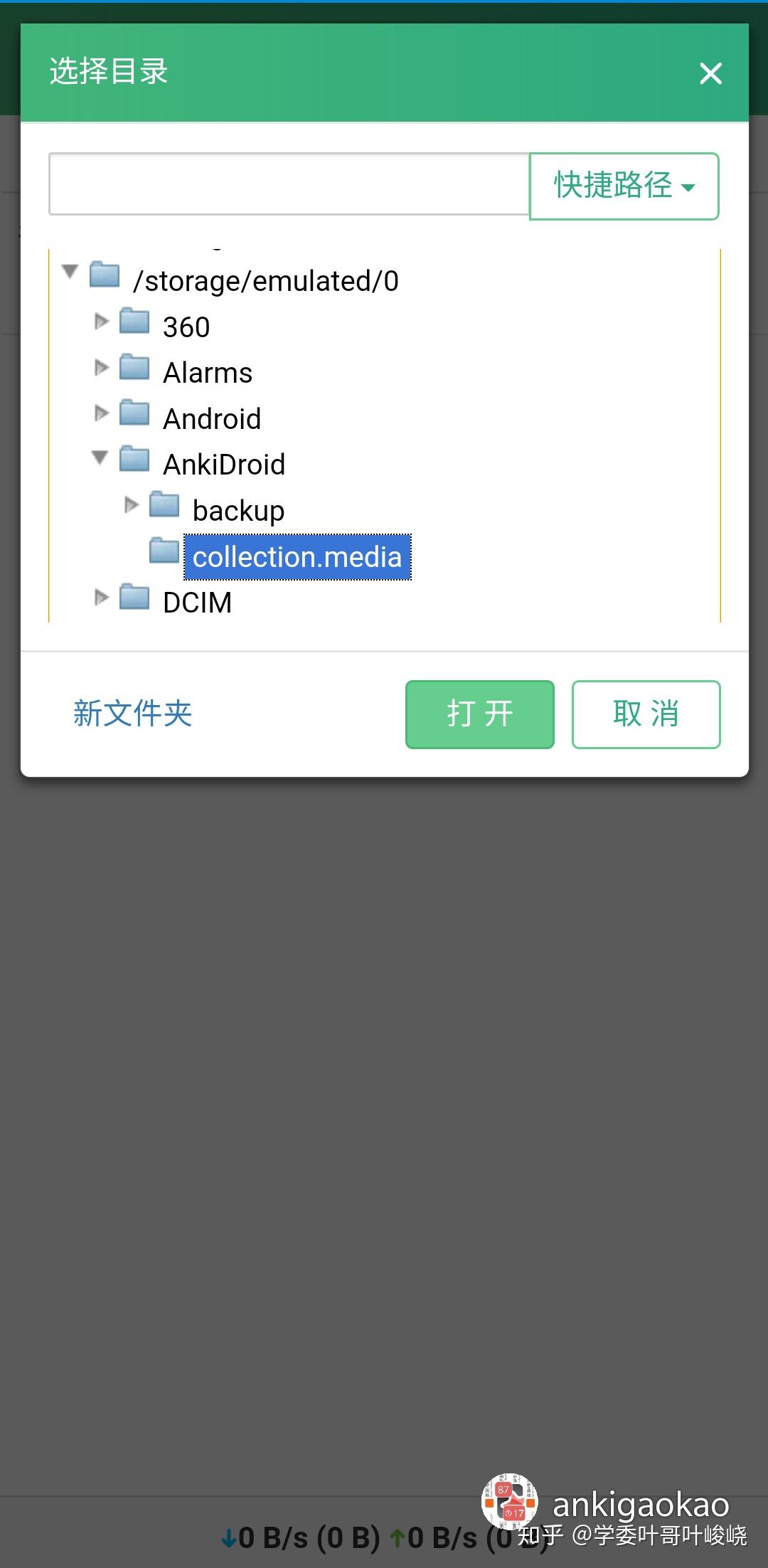This screenshot has width=768, height=1568.
Task: Expand the DCIM folder arrow
Action: point(101,598)
